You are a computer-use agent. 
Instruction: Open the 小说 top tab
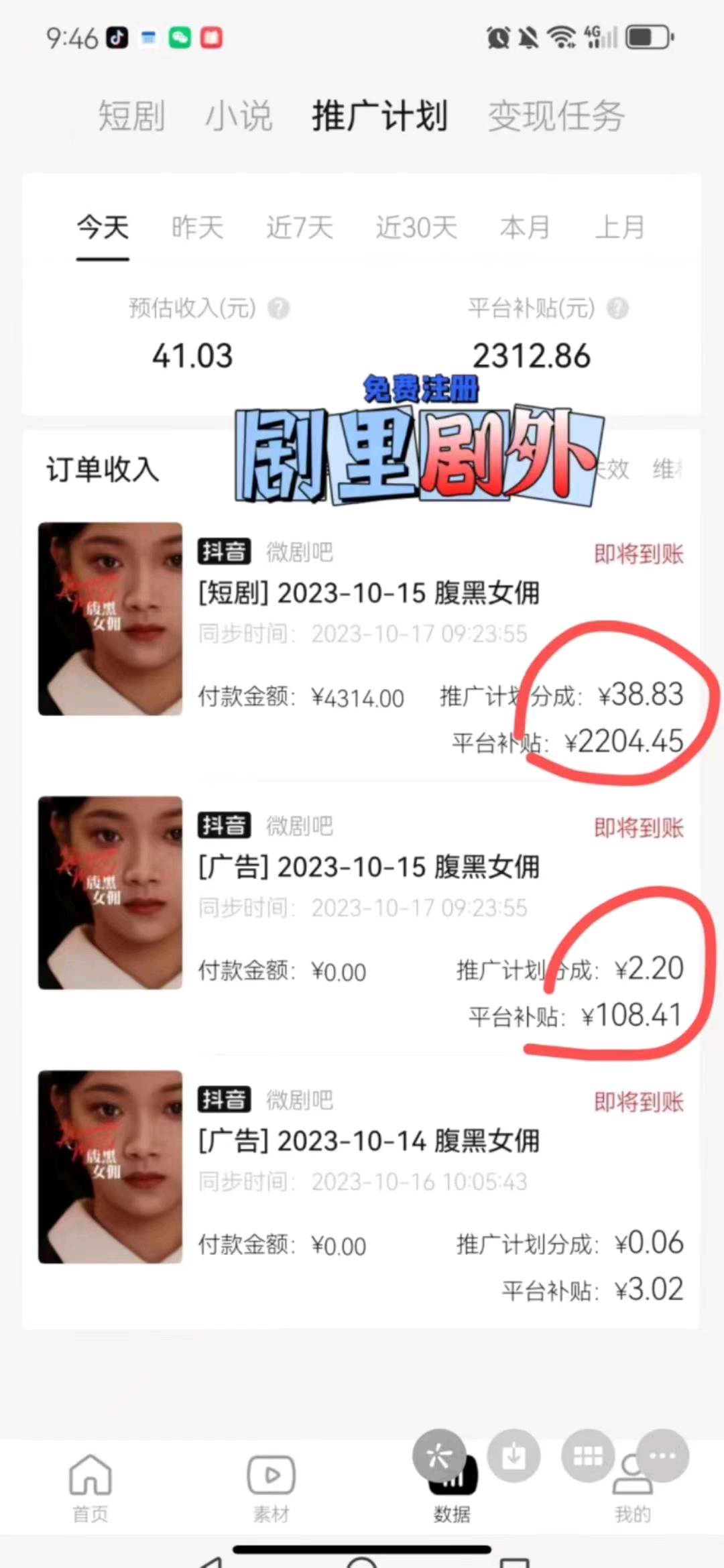239,116
